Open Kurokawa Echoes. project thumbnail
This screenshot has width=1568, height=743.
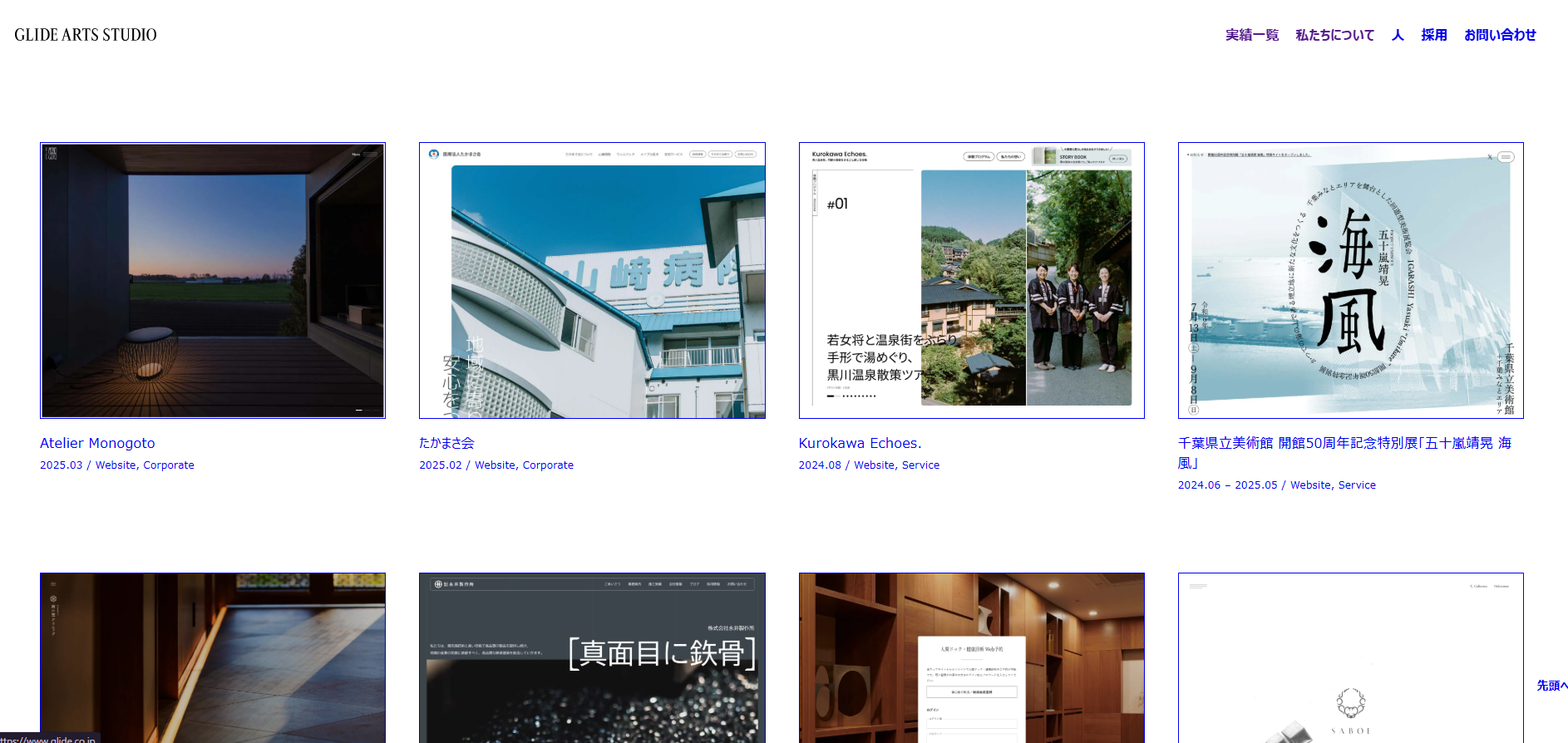pos(971,280)
